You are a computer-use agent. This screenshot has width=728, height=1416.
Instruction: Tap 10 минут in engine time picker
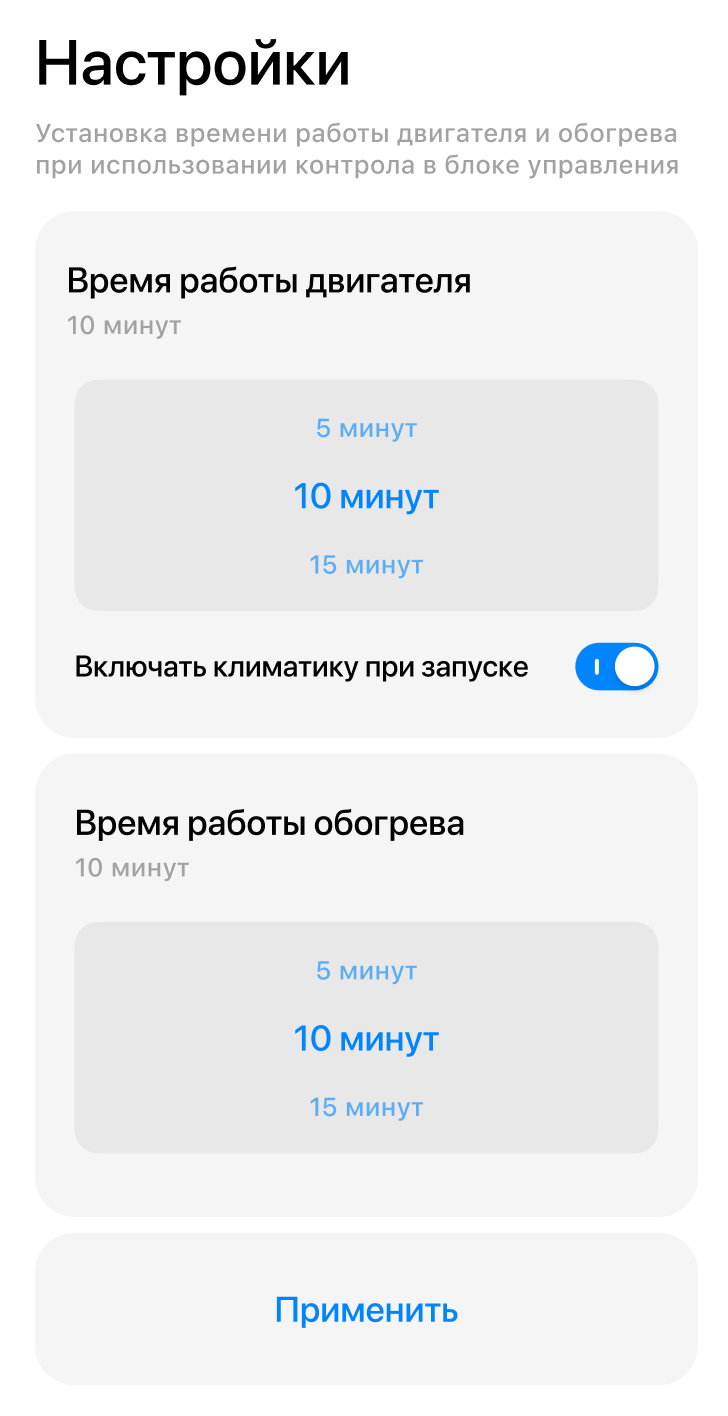coord(366,496)
